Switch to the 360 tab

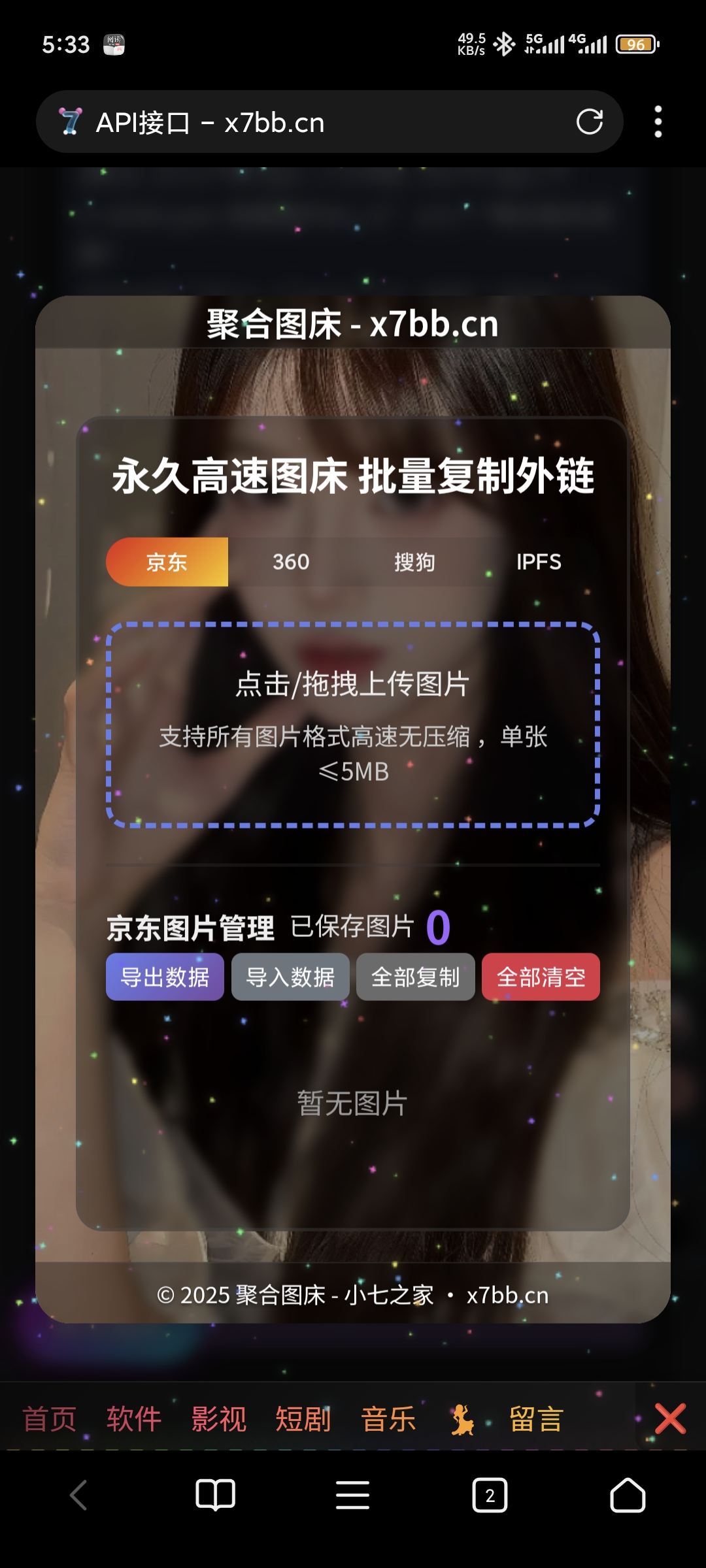[291, 562]
